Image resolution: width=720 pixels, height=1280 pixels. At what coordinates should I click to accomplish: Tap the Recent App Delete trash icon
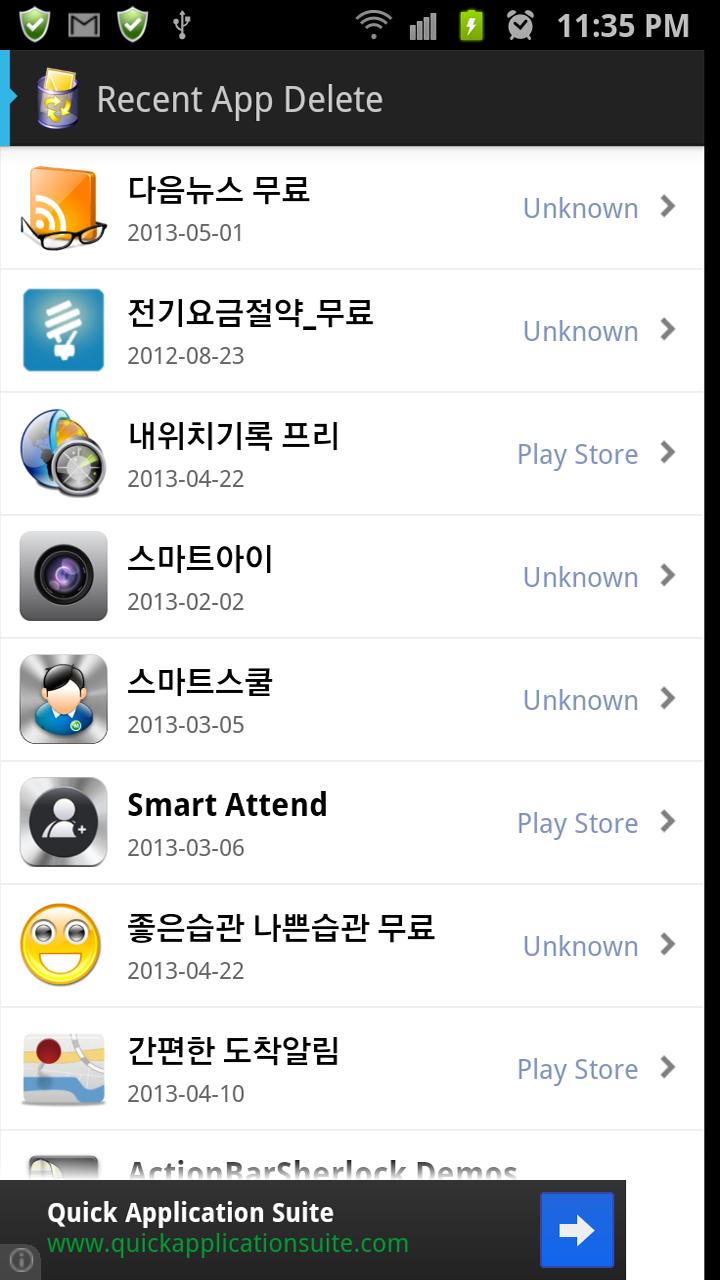[57, 98]
